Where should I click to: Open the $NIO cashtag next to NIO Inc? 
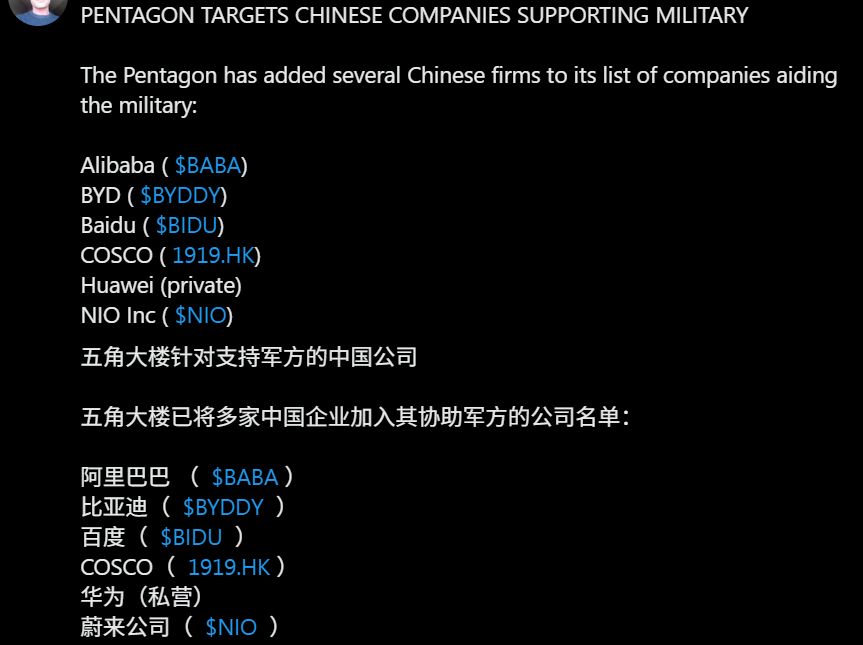(200, 315)
